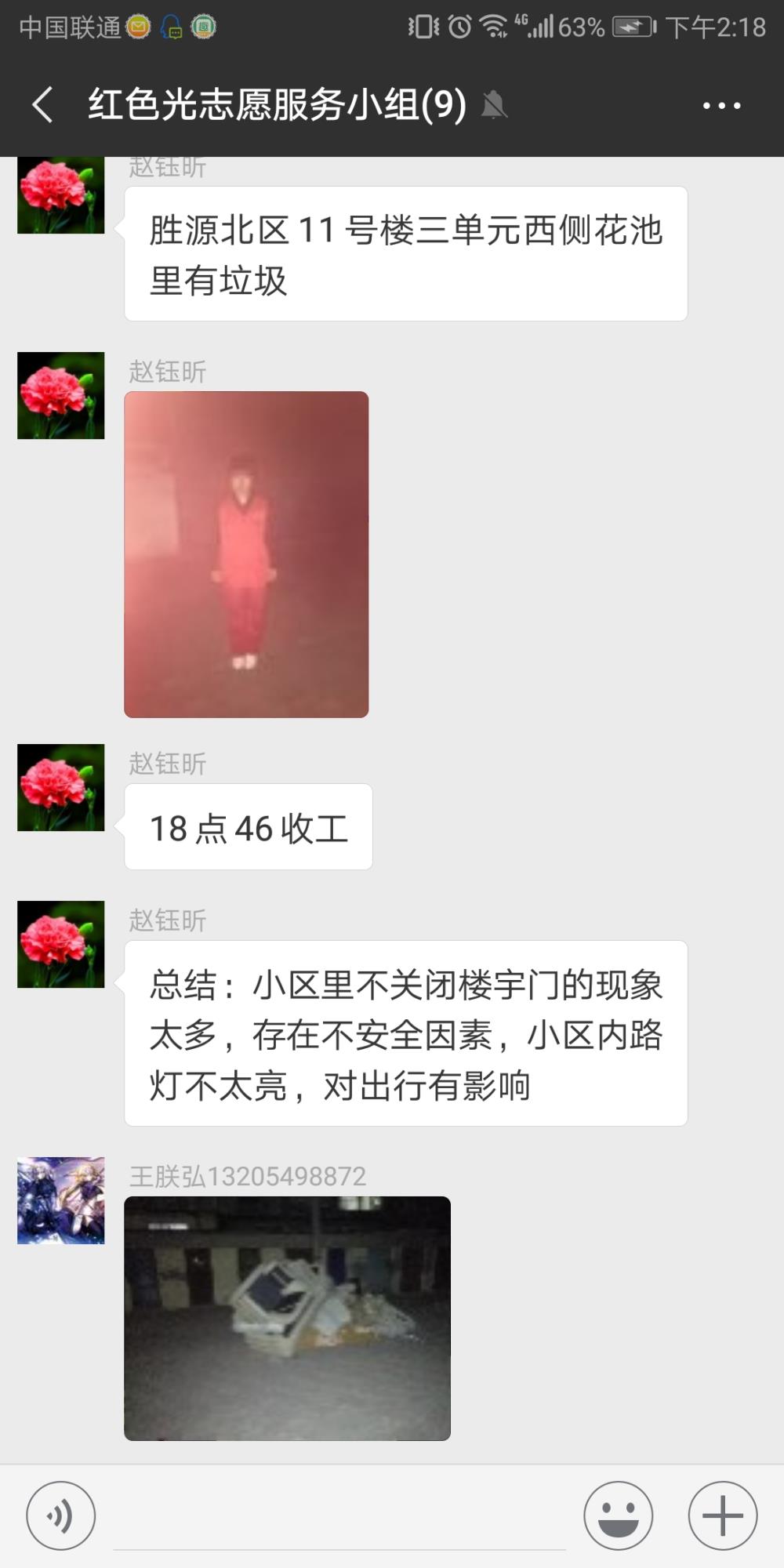
Task: Open 王朕弘's profile avatar
Action: [x=61, y=1200]
